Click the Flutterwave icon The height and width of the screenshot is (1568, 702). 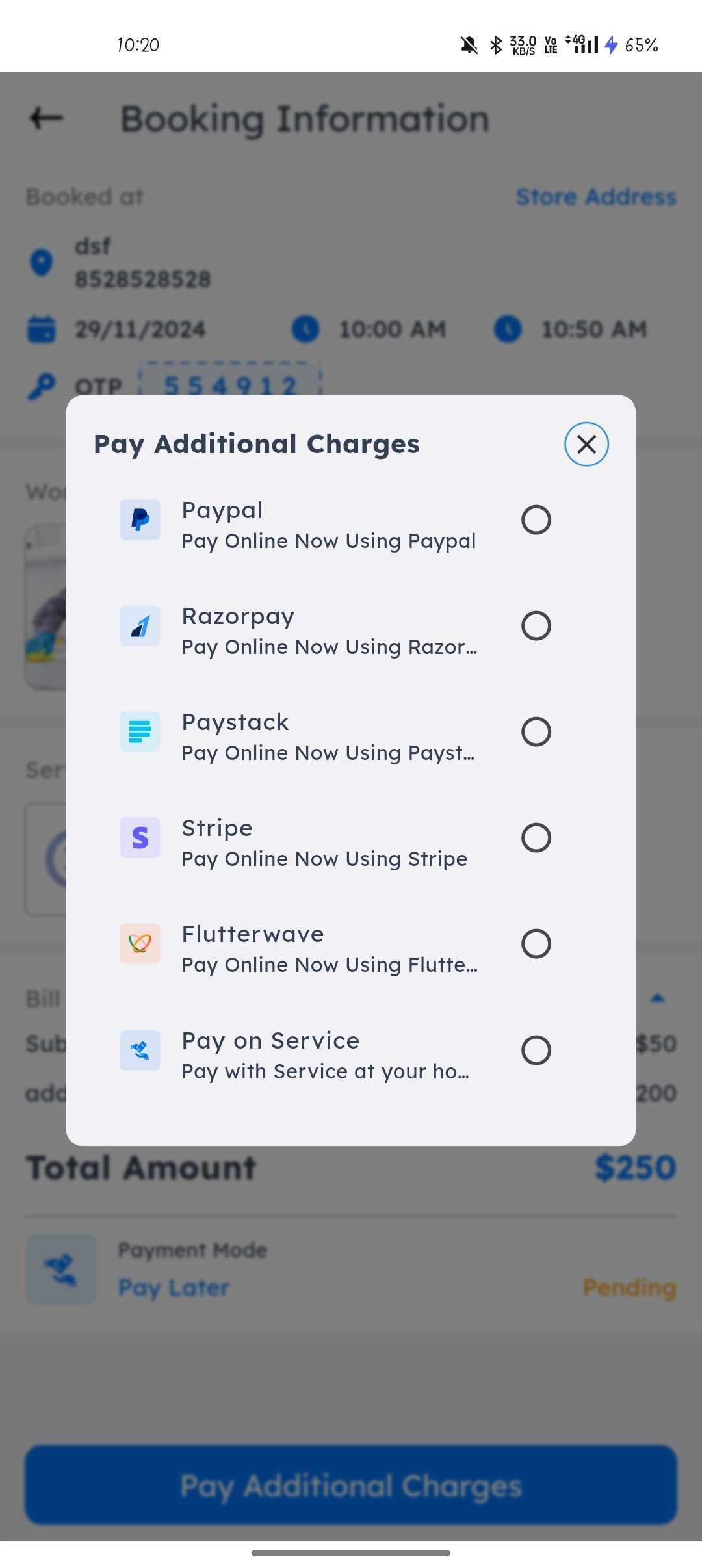(x=140, y=944)
